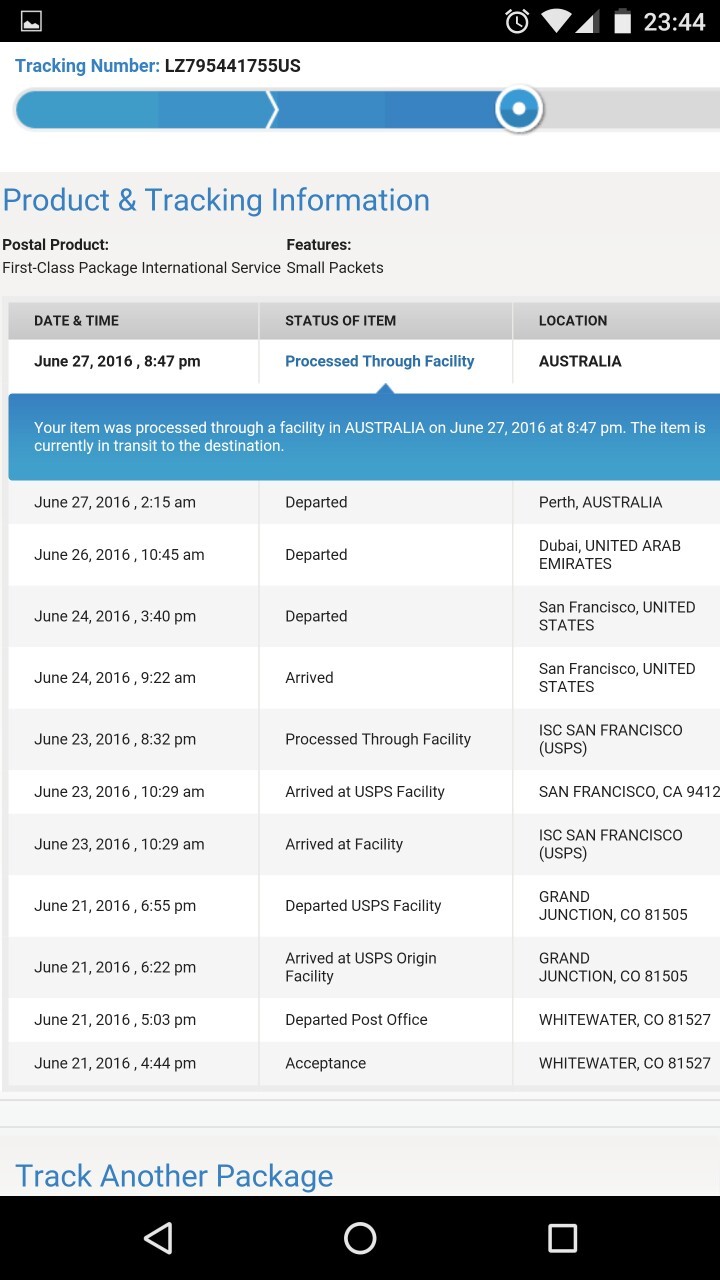Go back with the system back button
This screenshot has height=1280, width=720.
tap(158, 1238)
